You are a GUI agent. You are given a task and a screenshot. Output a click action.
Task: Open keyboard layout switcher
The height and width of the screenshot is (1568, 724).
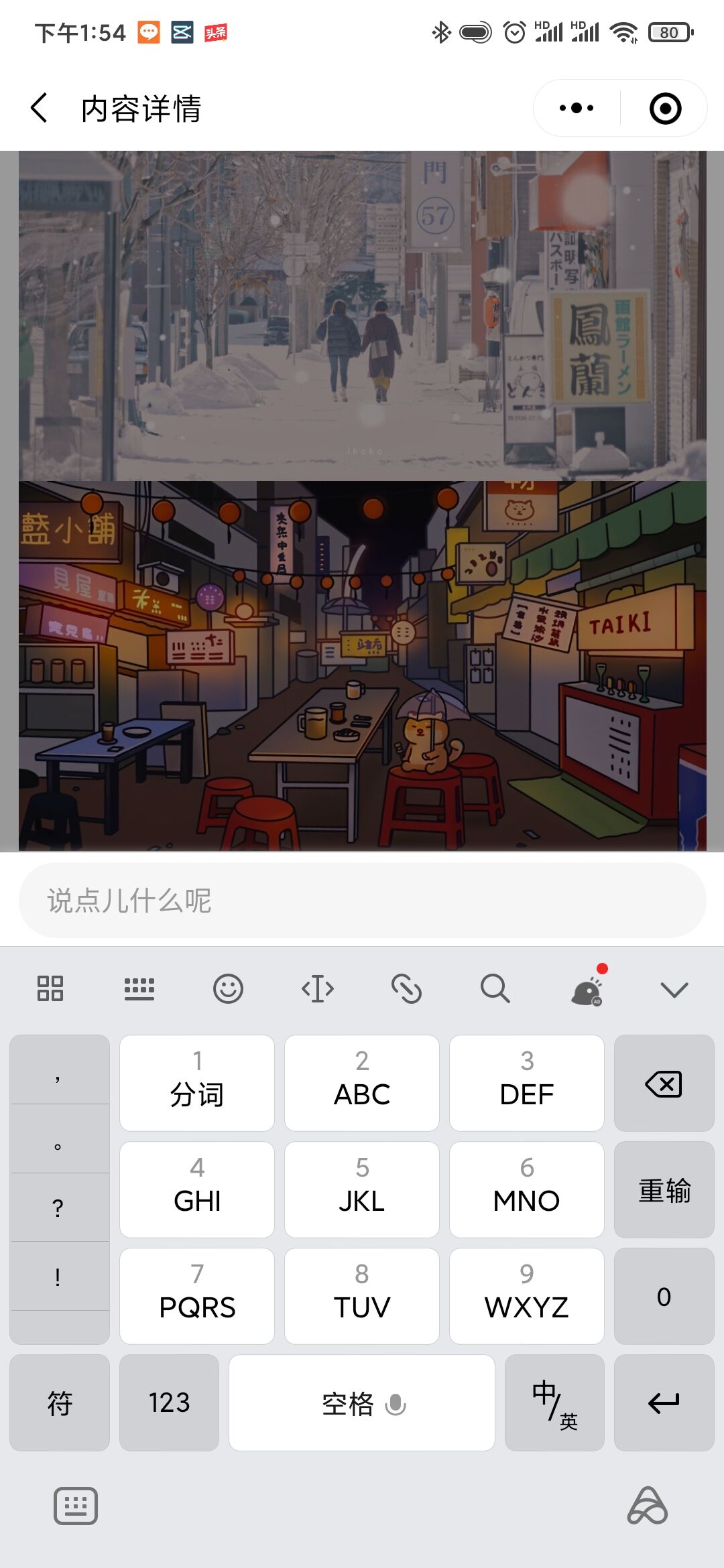click(139, 988)
